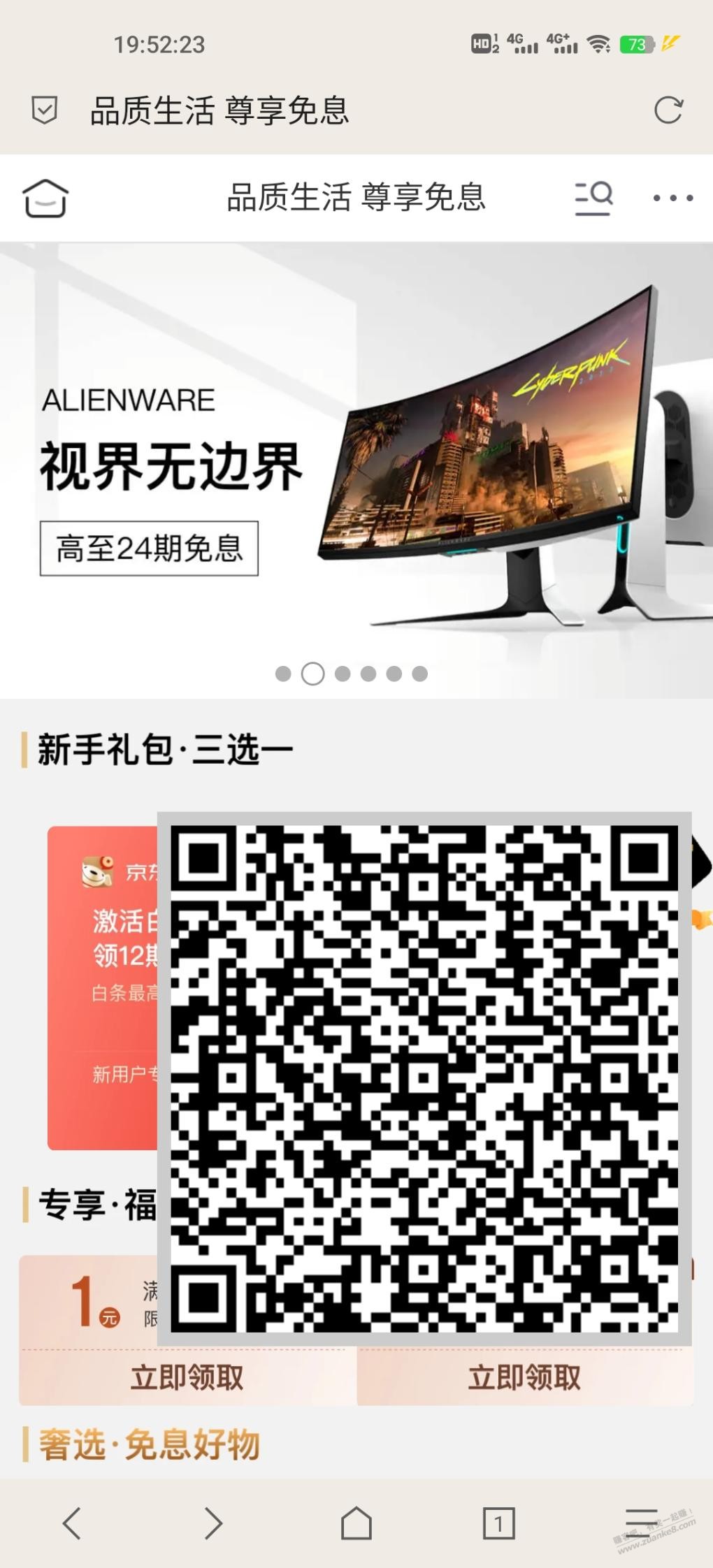Open the Alienware monitor banner
713x1568 pixels.
click(x=356, y=470)
